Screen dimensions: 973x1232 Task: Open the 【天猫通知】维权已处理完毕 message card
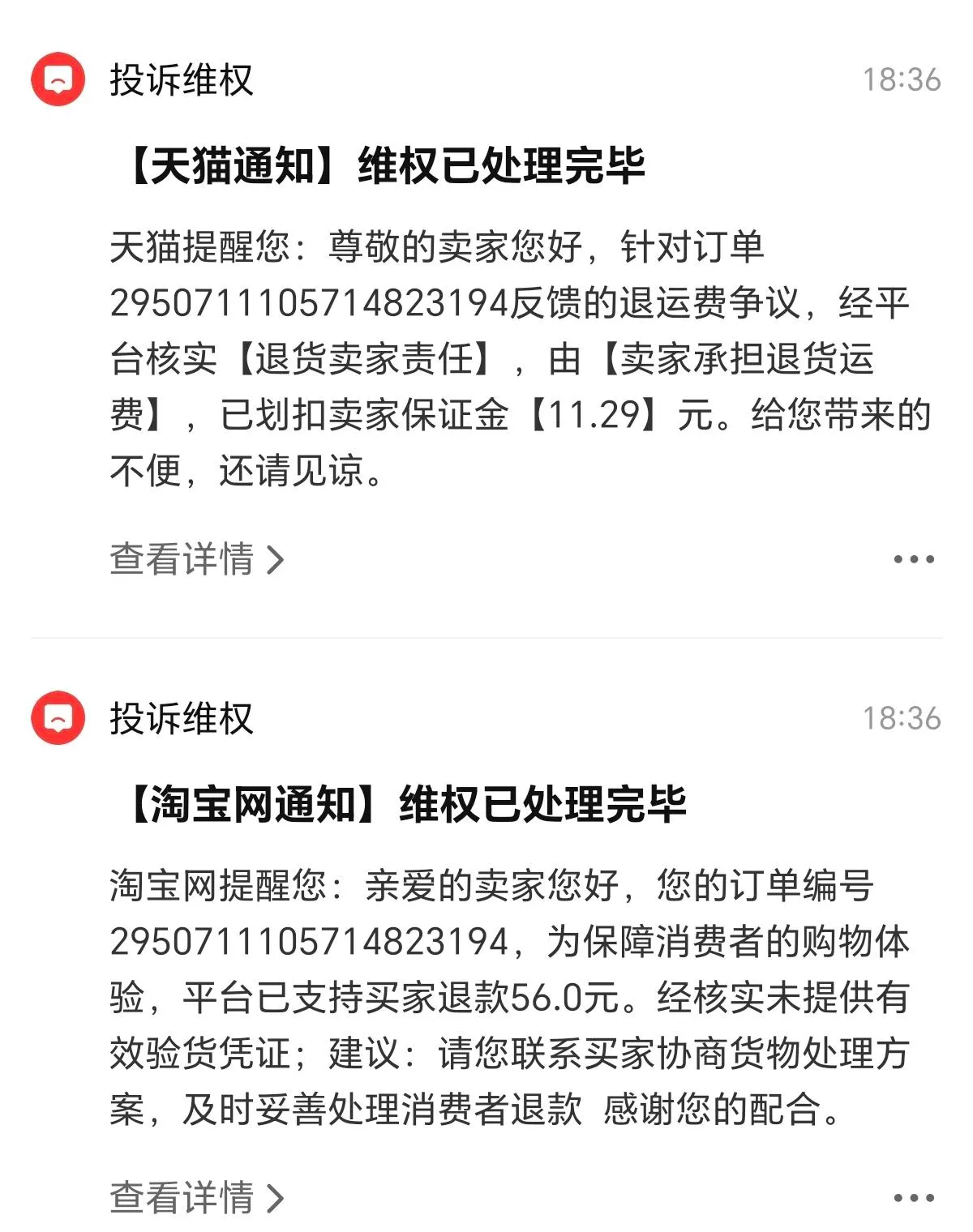[386, 166]
